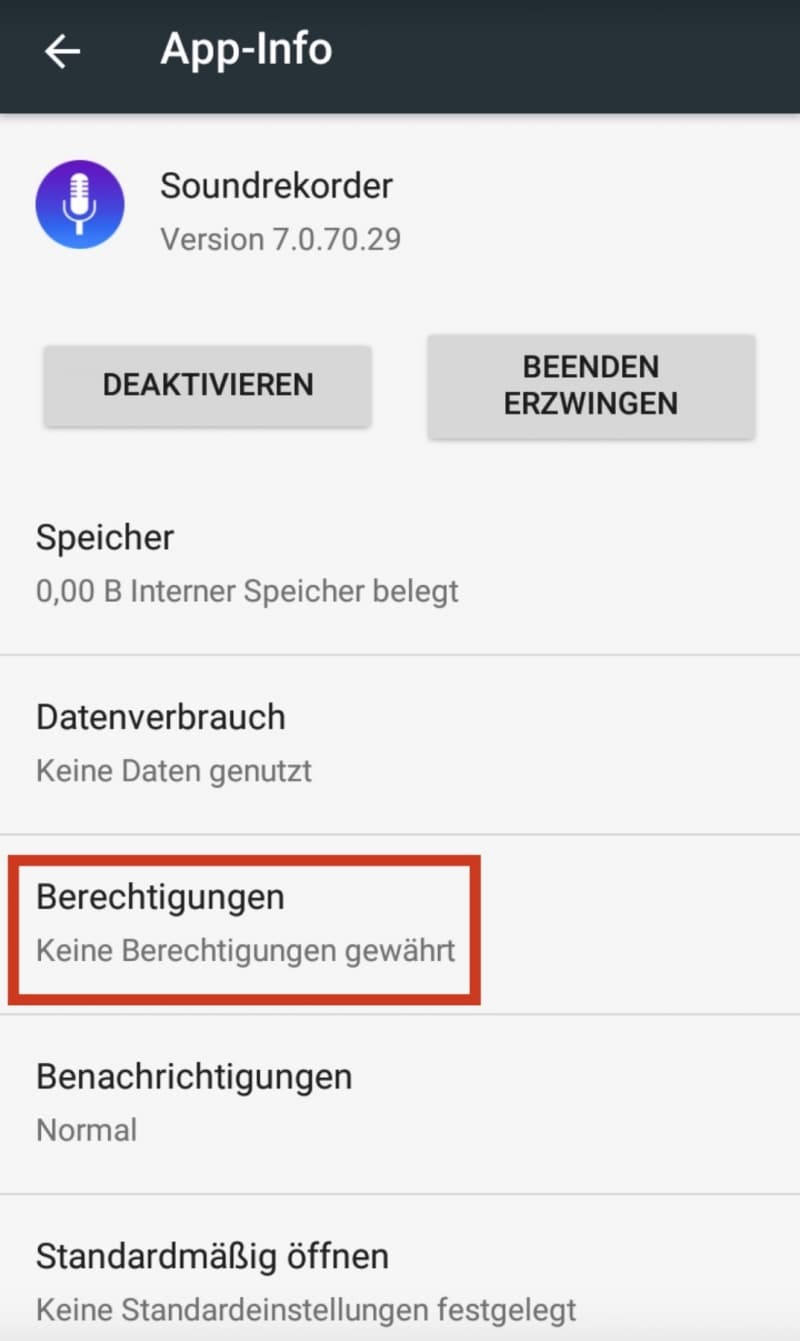Open Berechtigungen settings
Image resolution: width=800 pixels, height=1341 pixels.
400,925
